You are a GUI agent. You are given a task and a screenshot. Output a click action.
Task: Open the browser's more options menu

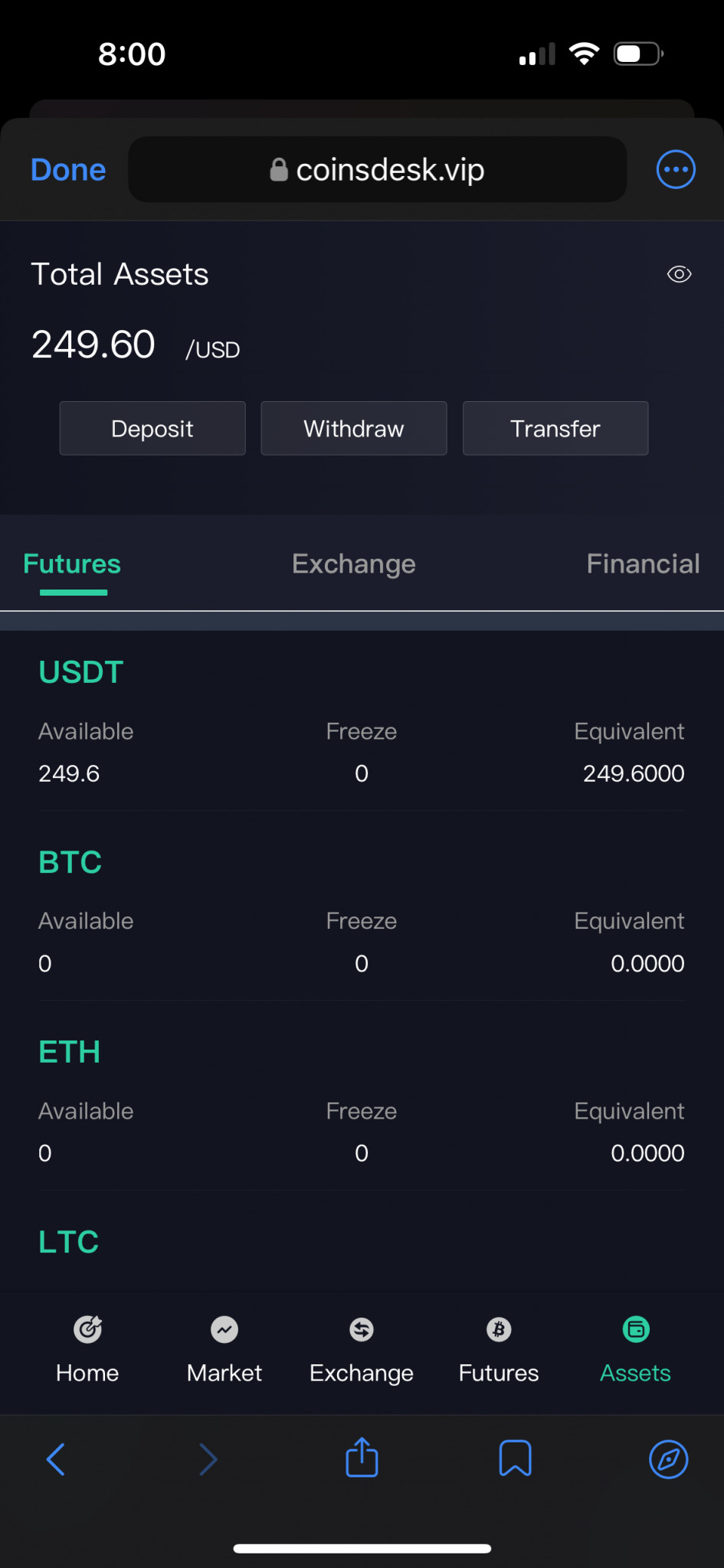[x=676, y=169]
